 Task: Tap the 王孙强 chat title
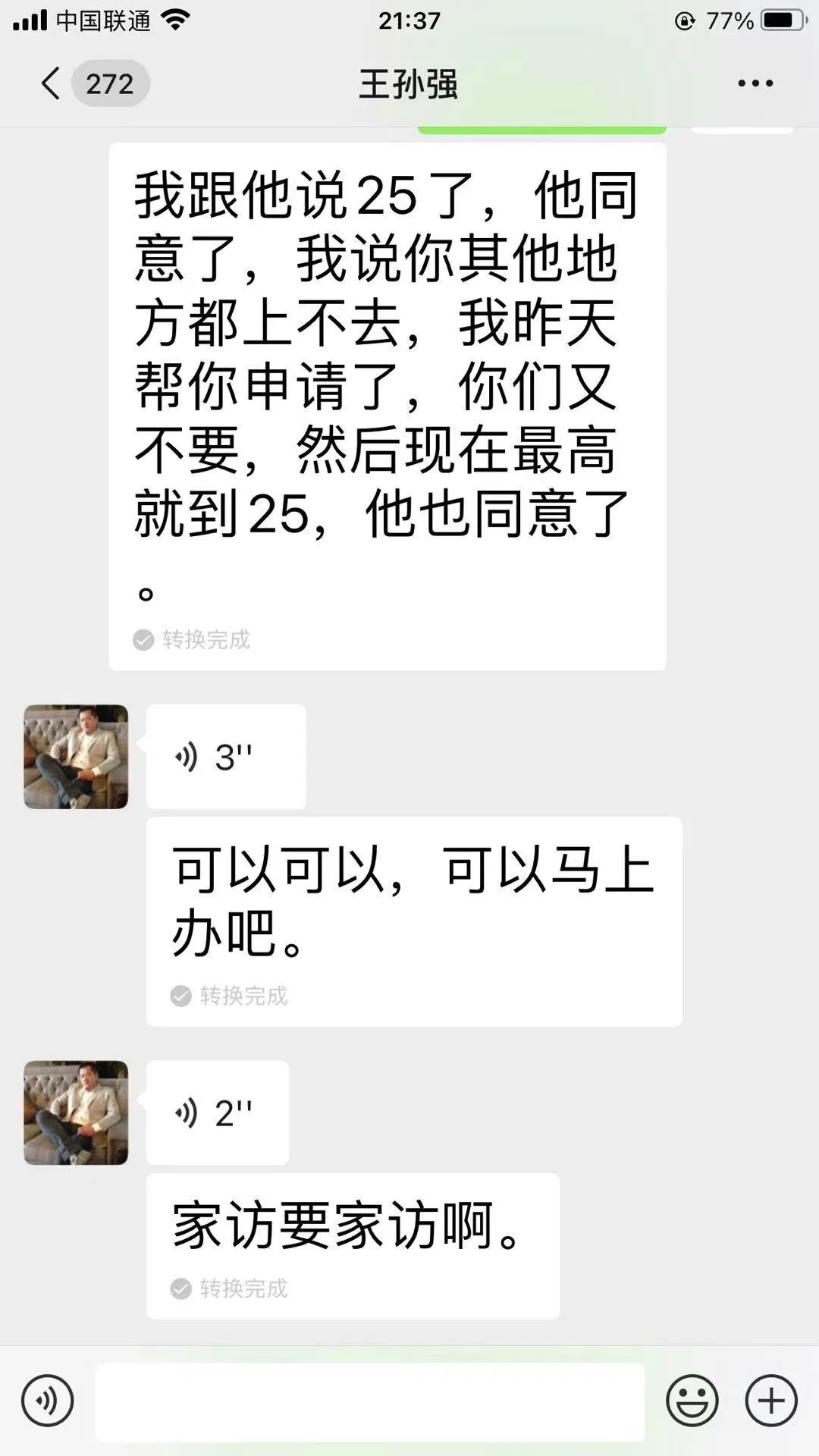point(409,85)
